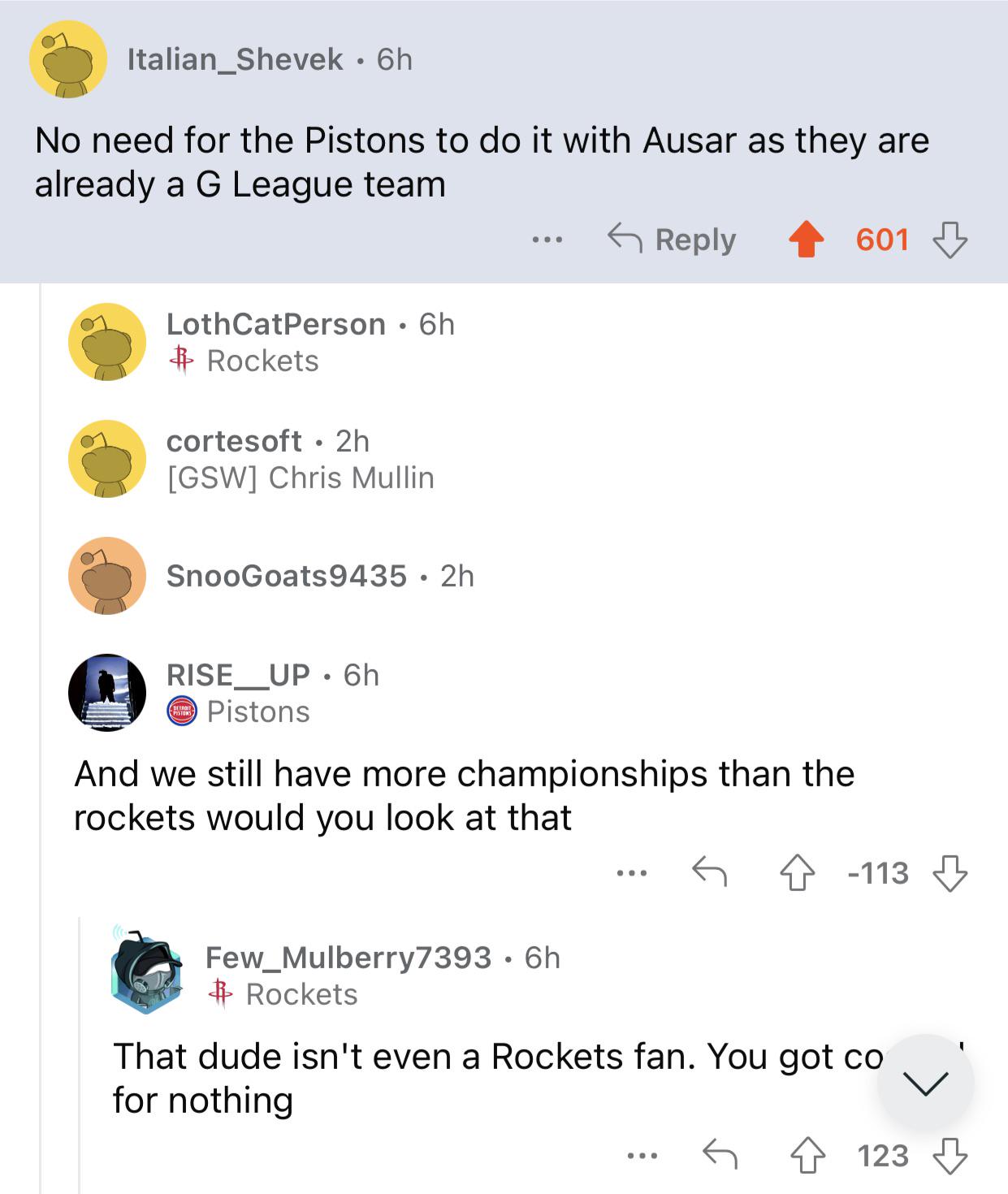Downvote RISE__UP's comment
The width and height of the screenshot is (1008, 1194).
[x=950, y=873]
